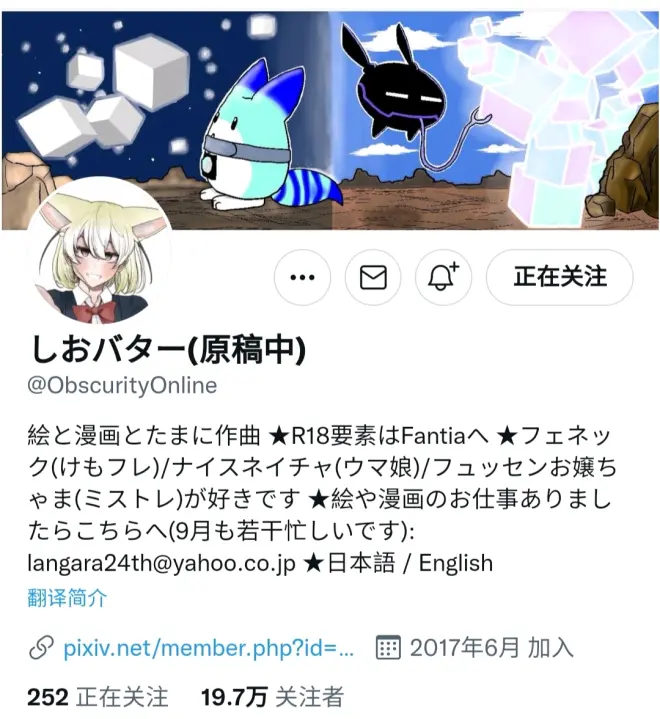This screenshot has width=660, height=719.
Task: Open the pixiv.net member profile link
Action: (208, 647)
